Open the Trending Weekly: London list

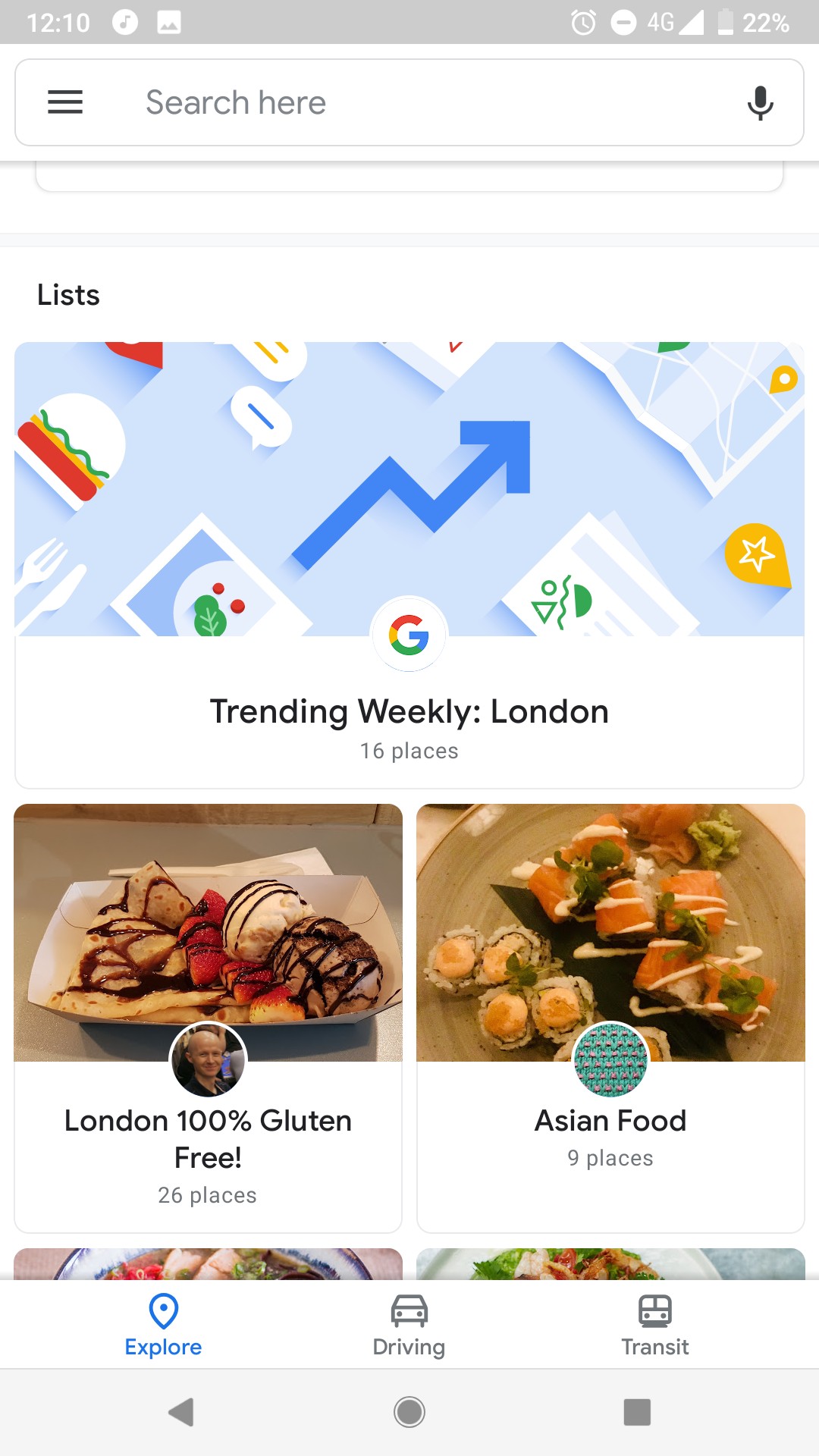coord(409,564)
